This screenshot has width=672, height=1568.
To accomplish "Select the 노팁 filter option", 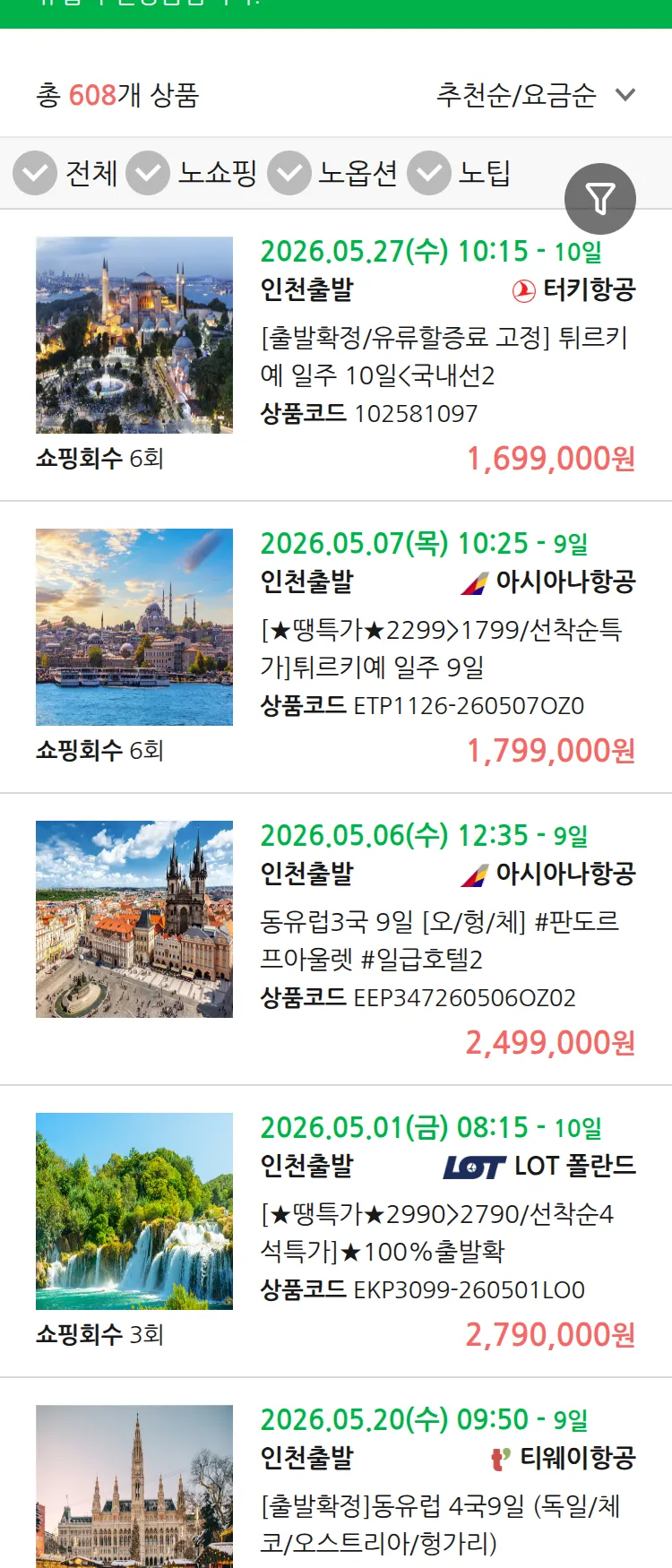I will point(428,172).
